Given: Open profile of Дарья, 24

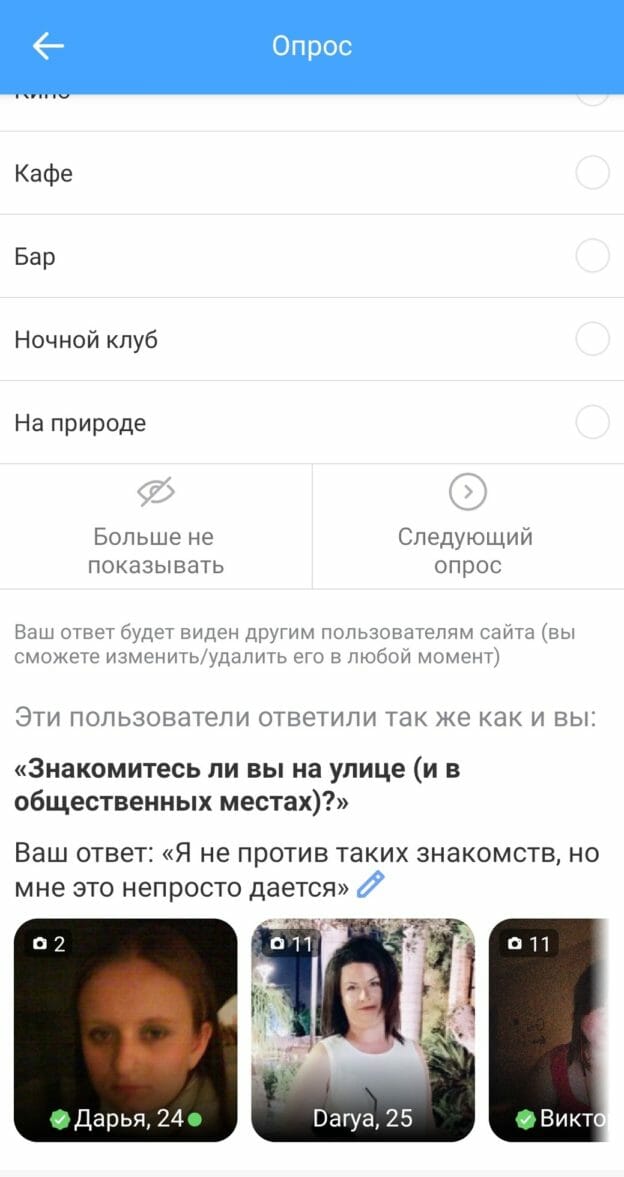Looking at the screenshot, I should [x=125, y=1030].
